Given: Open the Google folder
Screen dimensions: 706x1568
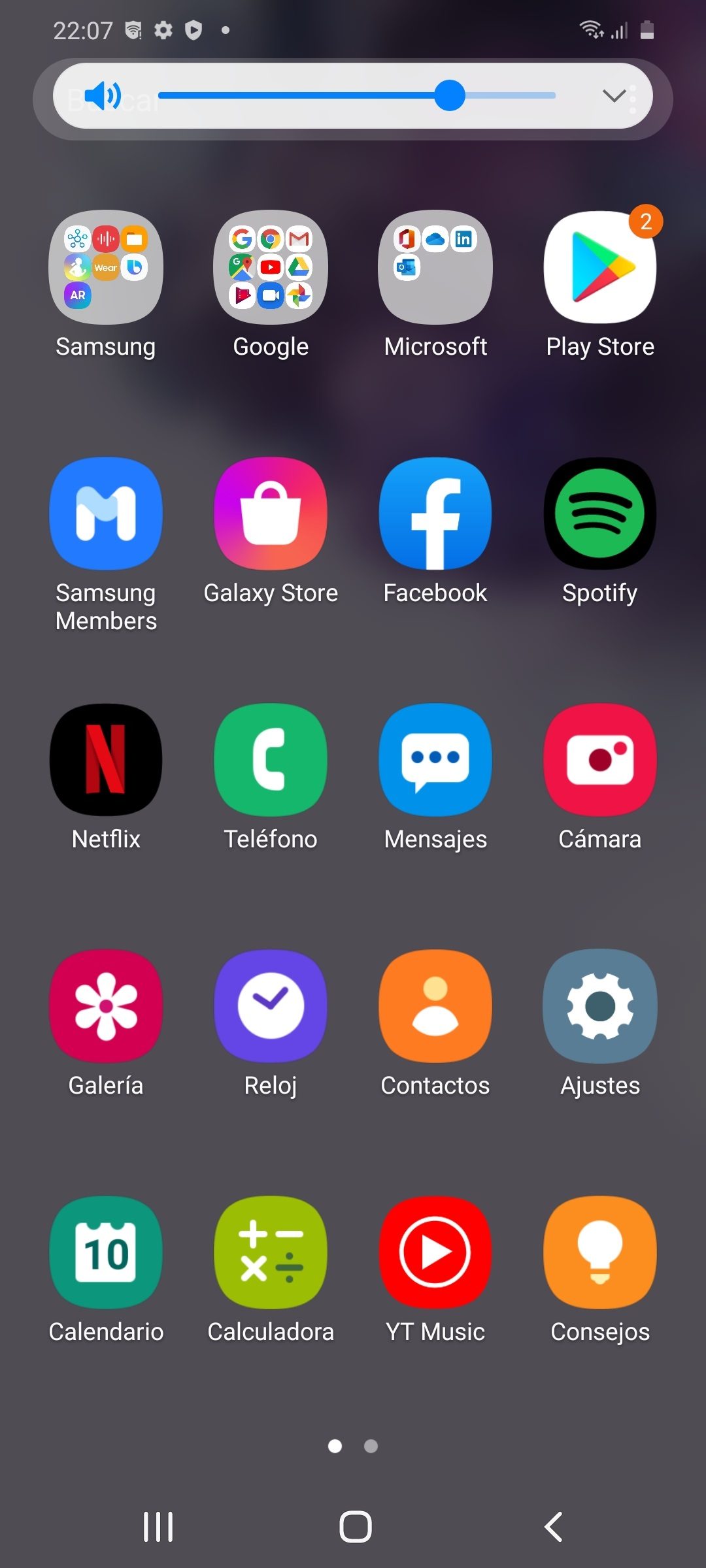Looking at the screenshot, I should (271, 267).
